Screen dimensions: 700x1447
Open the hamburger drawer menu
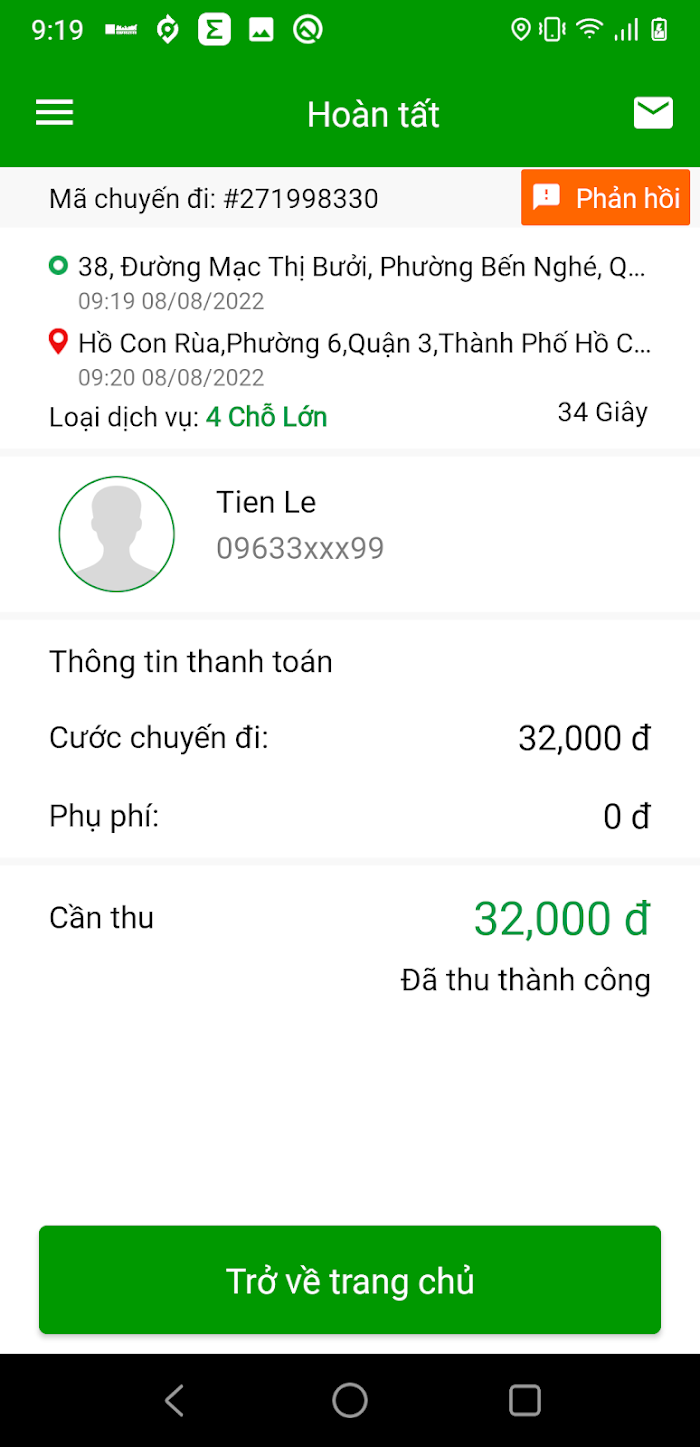click(55, 113)
